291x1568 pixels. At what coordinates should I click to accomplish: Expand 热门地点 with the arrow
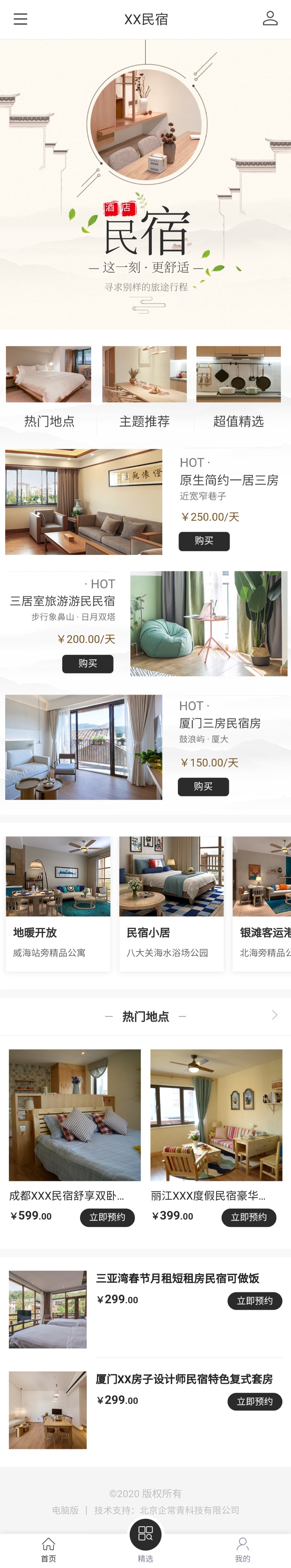[x=275, y=1015]
